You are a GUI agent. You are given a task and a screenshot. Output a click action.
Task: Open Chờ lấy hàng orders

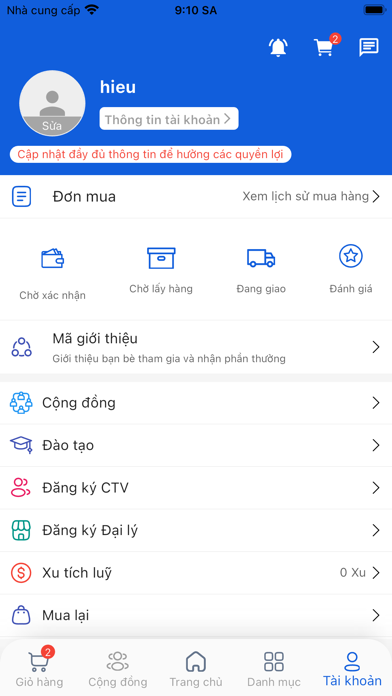coord(161,271)
